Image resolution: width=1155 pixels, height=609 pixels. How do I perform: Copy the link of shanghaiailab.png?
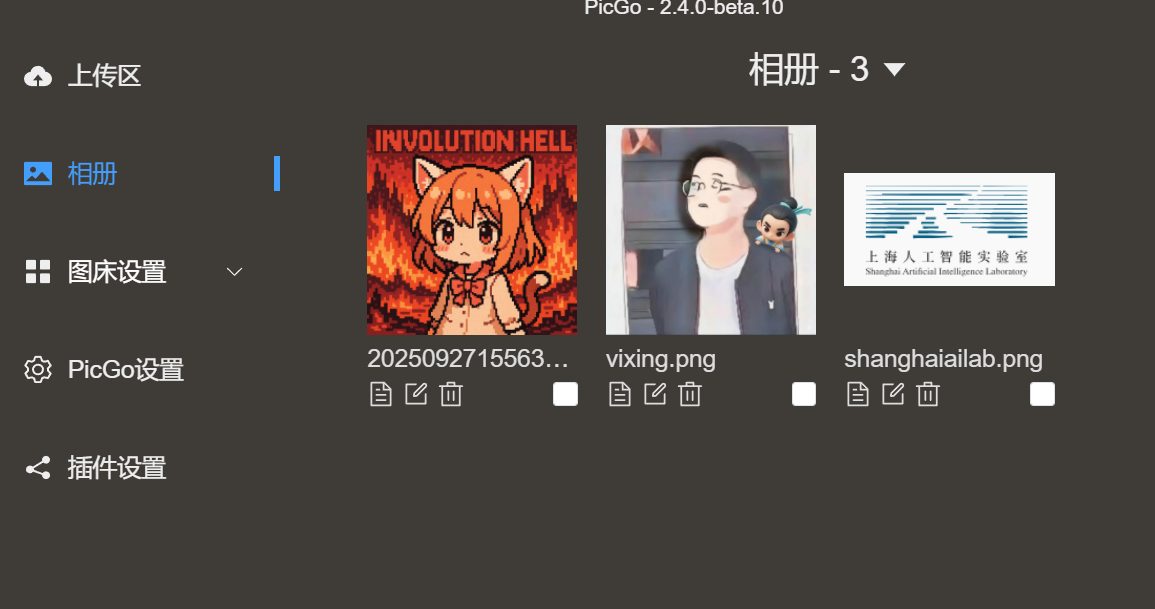pos(858,395)
